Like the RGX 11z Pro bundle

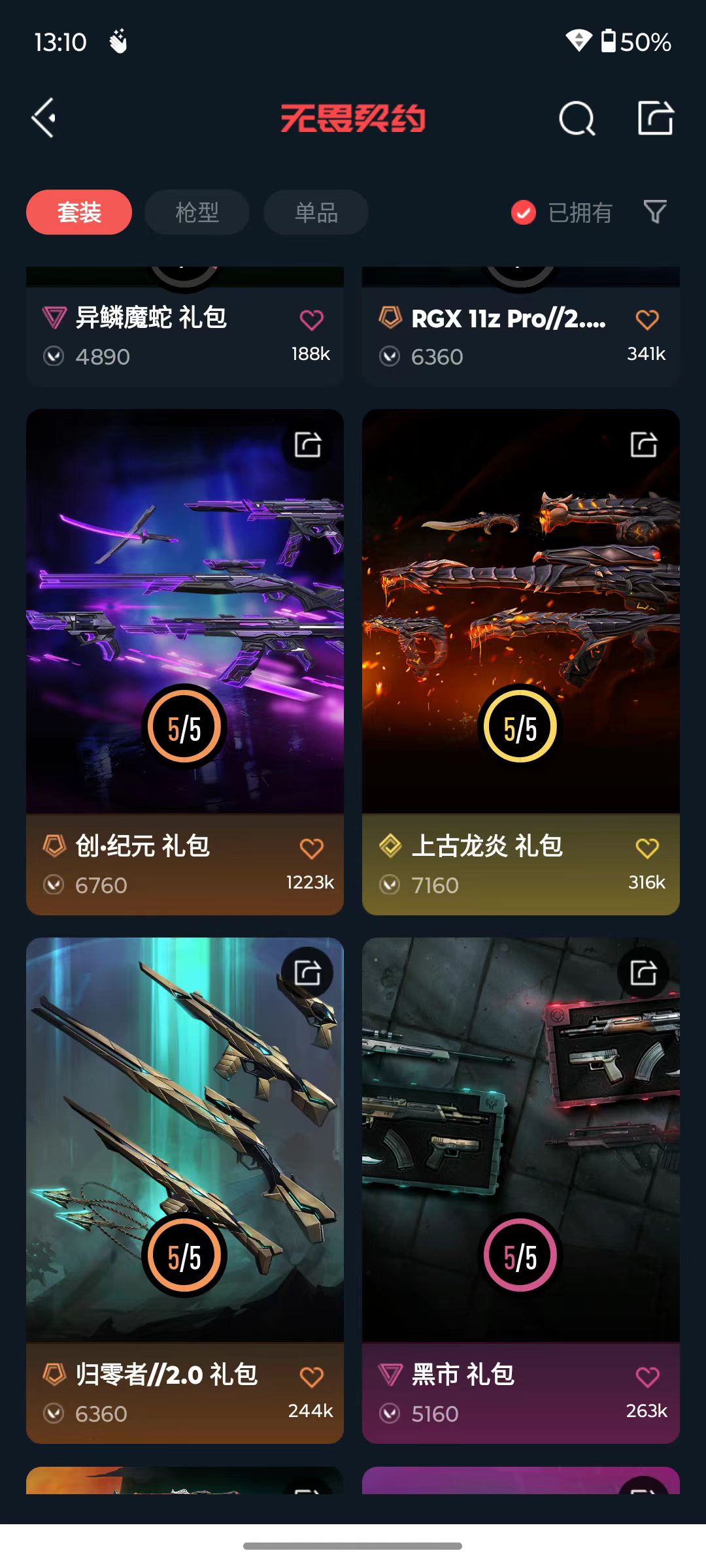(647, 319)
